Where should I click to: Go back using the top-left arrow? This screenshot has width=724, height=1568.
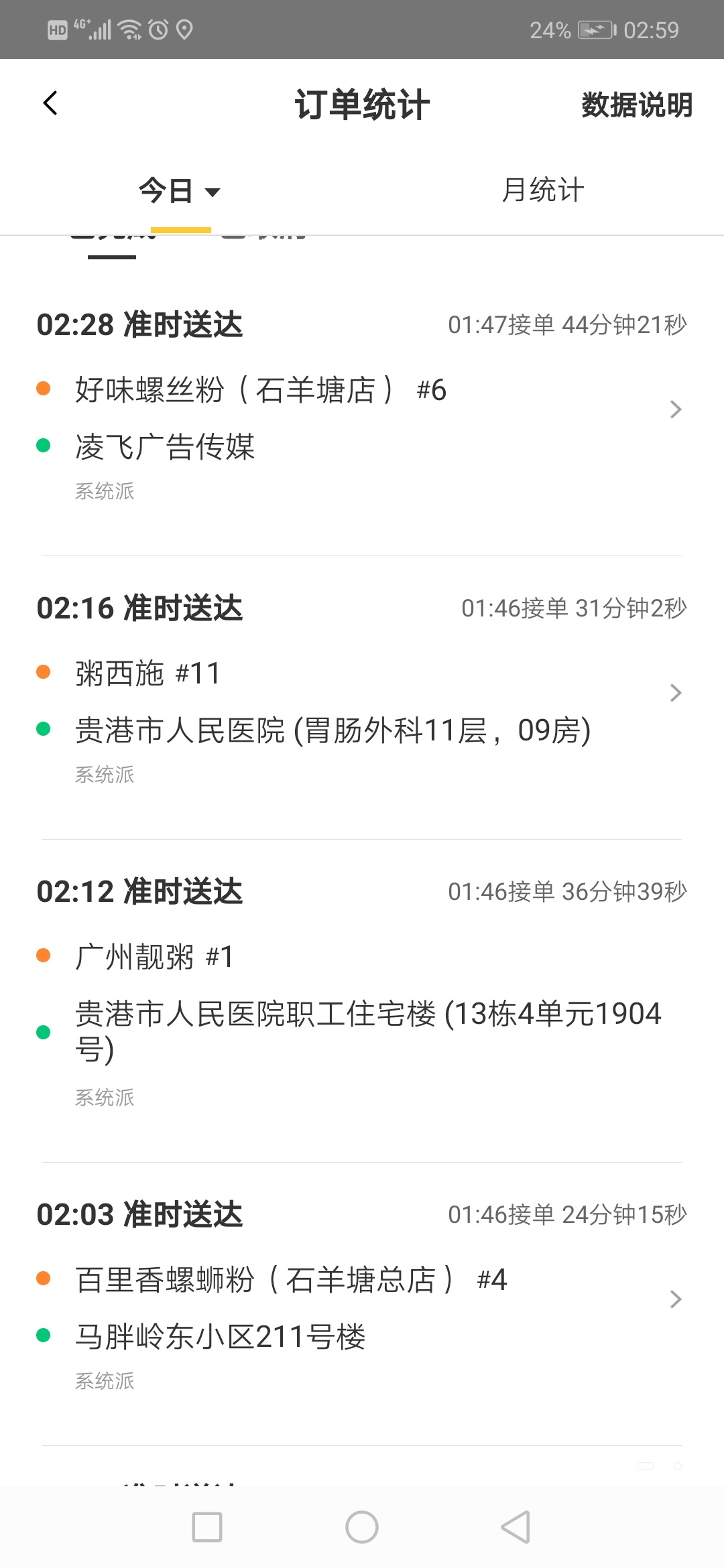coord(50,103)
